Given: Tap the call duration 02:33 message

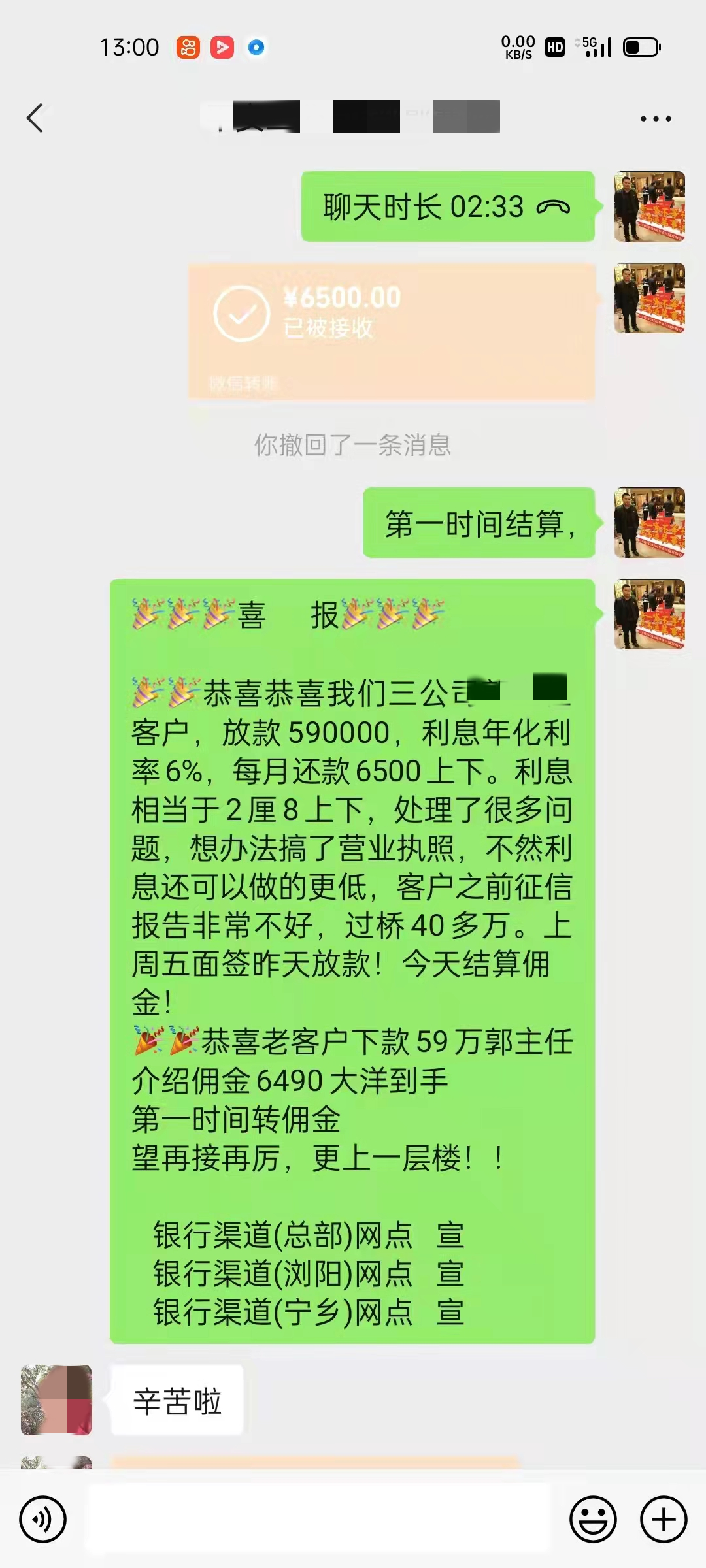Looking at the screenshot, I should [447, 207].
